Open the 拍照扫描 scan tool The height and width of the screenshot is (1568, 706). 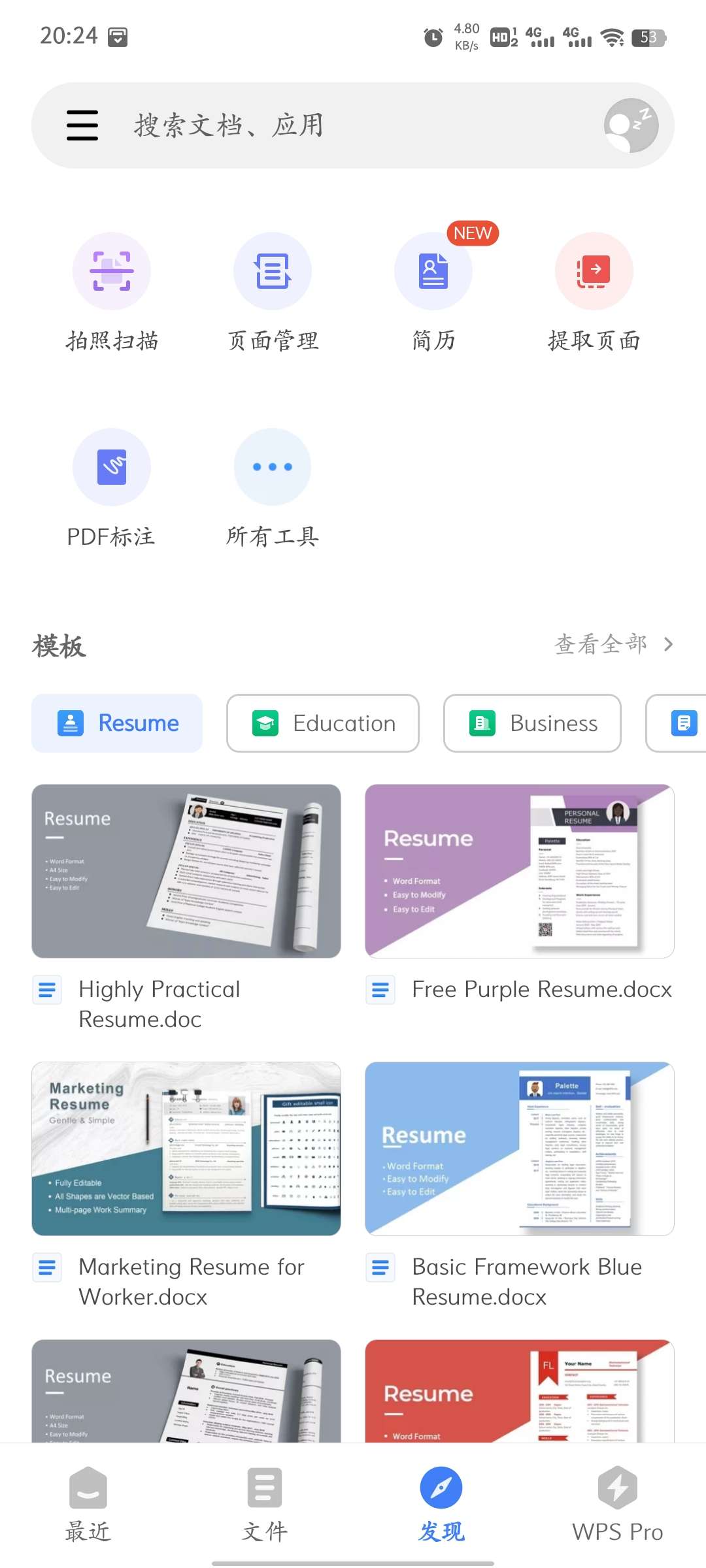coord(112,271)
